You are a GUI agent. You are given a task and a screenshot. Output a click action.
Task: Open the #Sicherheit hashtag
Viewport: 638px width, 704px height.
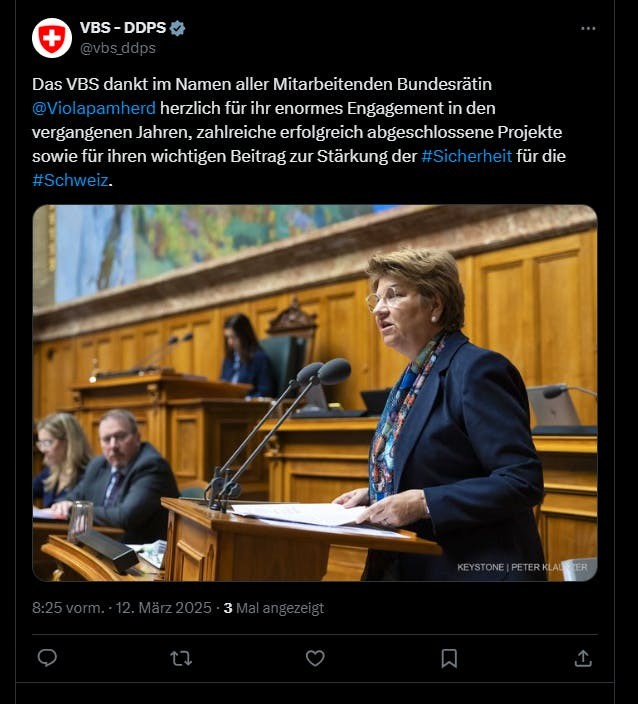(466, 156)
